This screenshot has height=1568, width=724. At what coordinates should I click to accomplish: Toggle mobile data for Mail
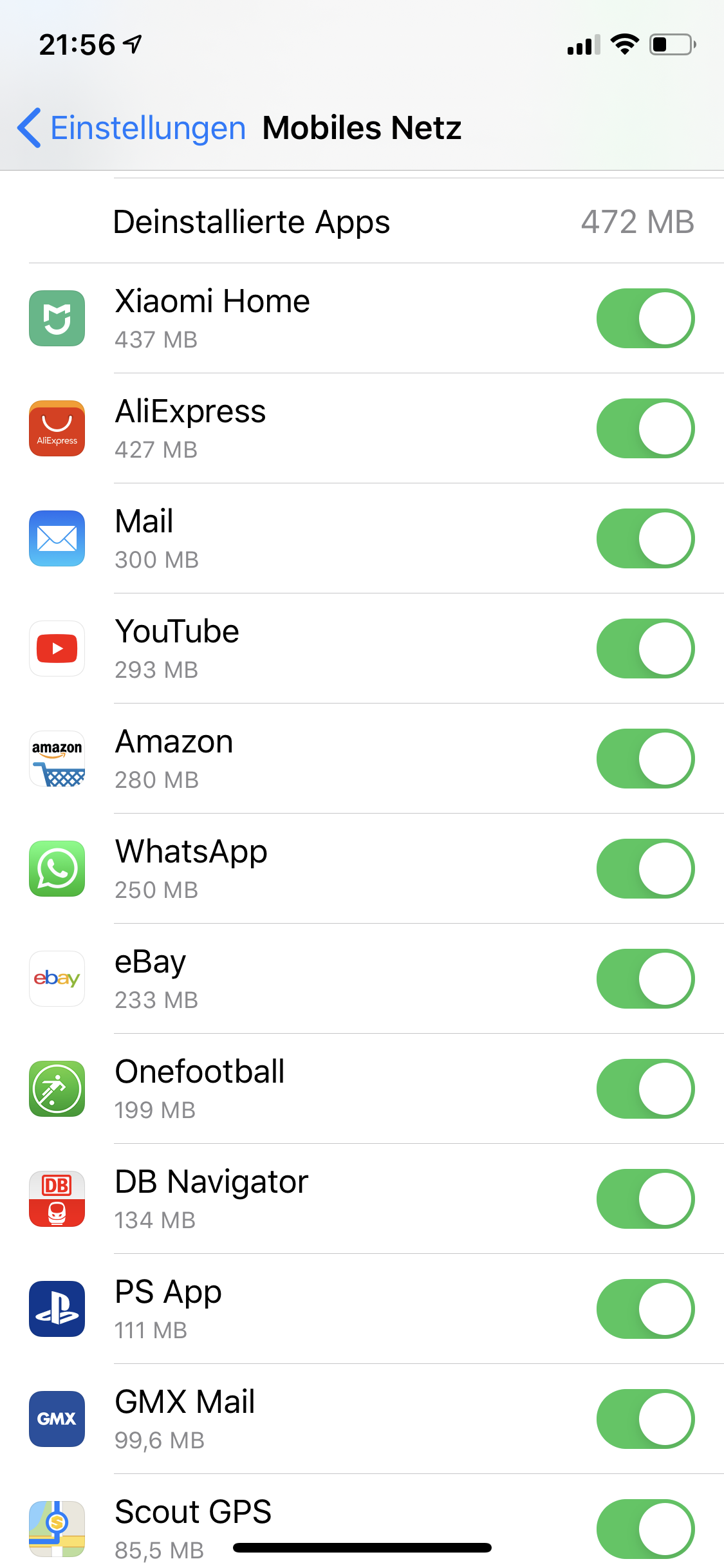(x=645, y=538)
